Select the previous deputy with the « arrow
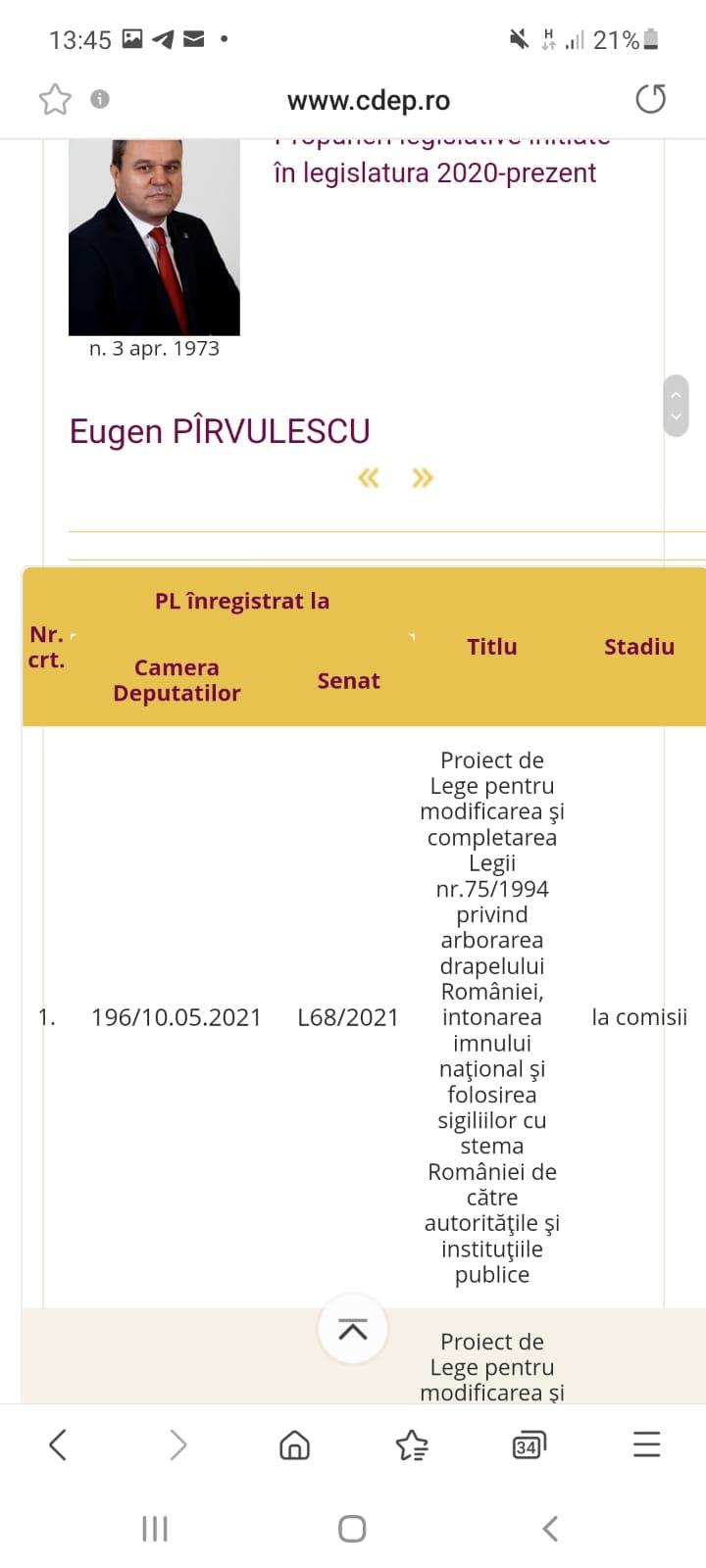The width and height of the screenshot is (706, 1568). click(x=369, y=477)
